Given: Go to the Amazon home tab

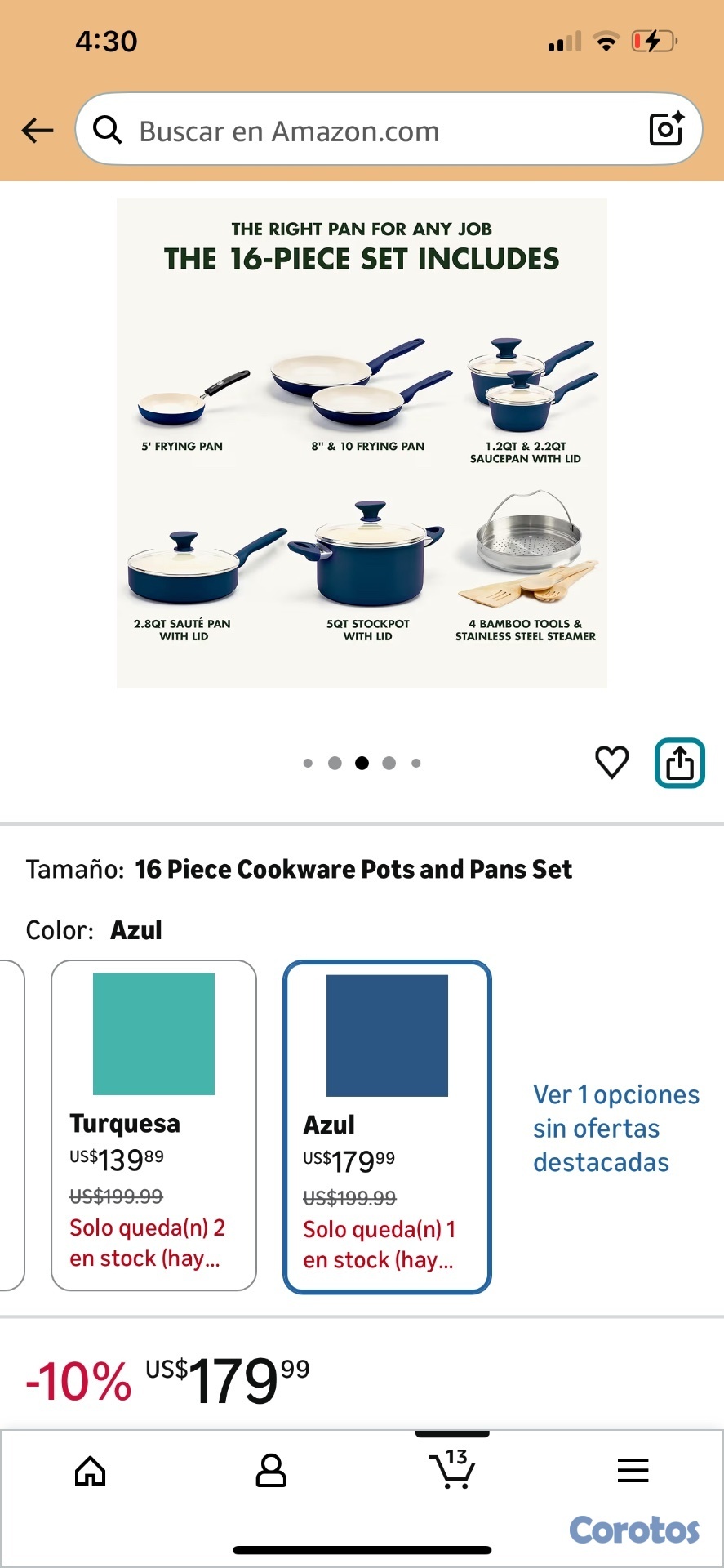Looking at the screenshot, I should tap(91, 1471).
